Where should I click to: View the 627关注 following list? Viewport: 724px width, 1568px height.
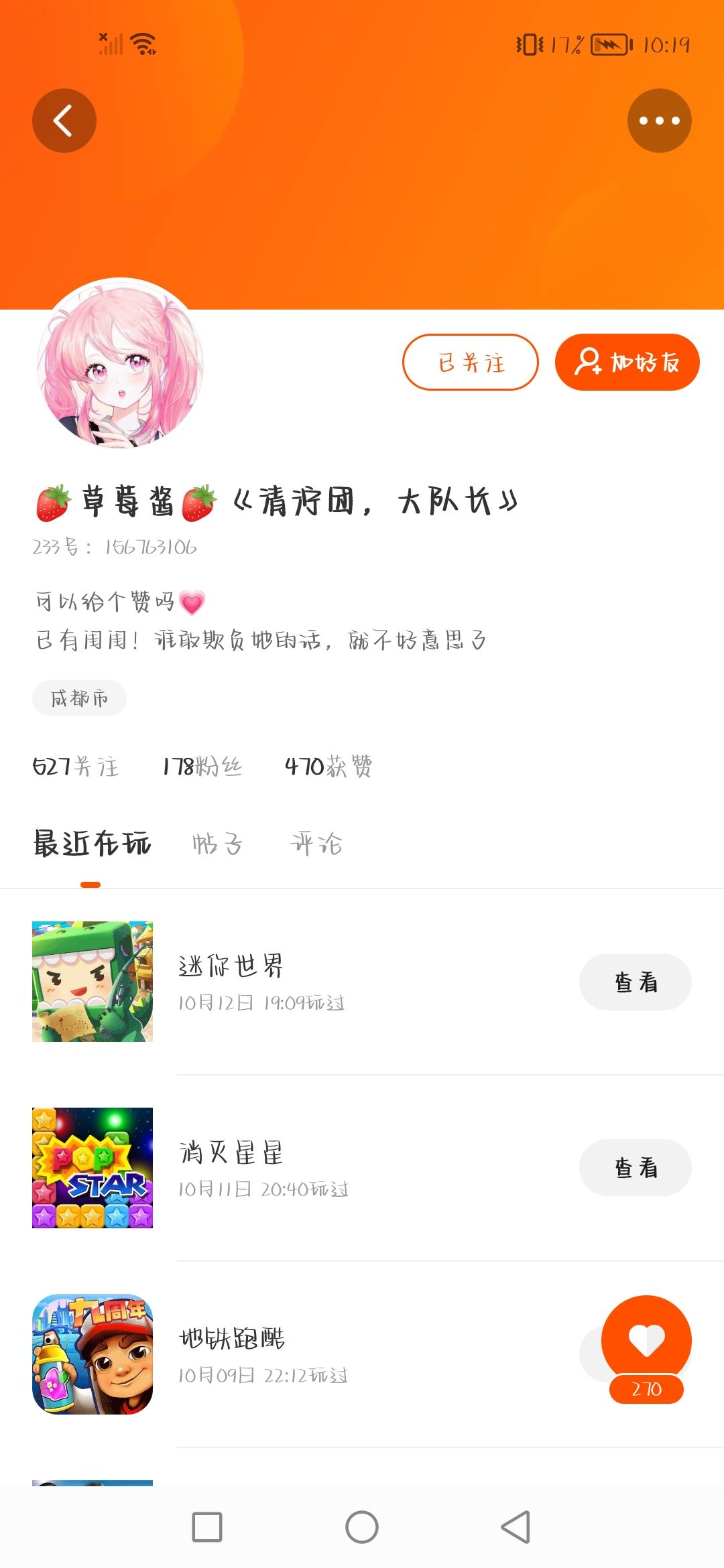(75, 766)
